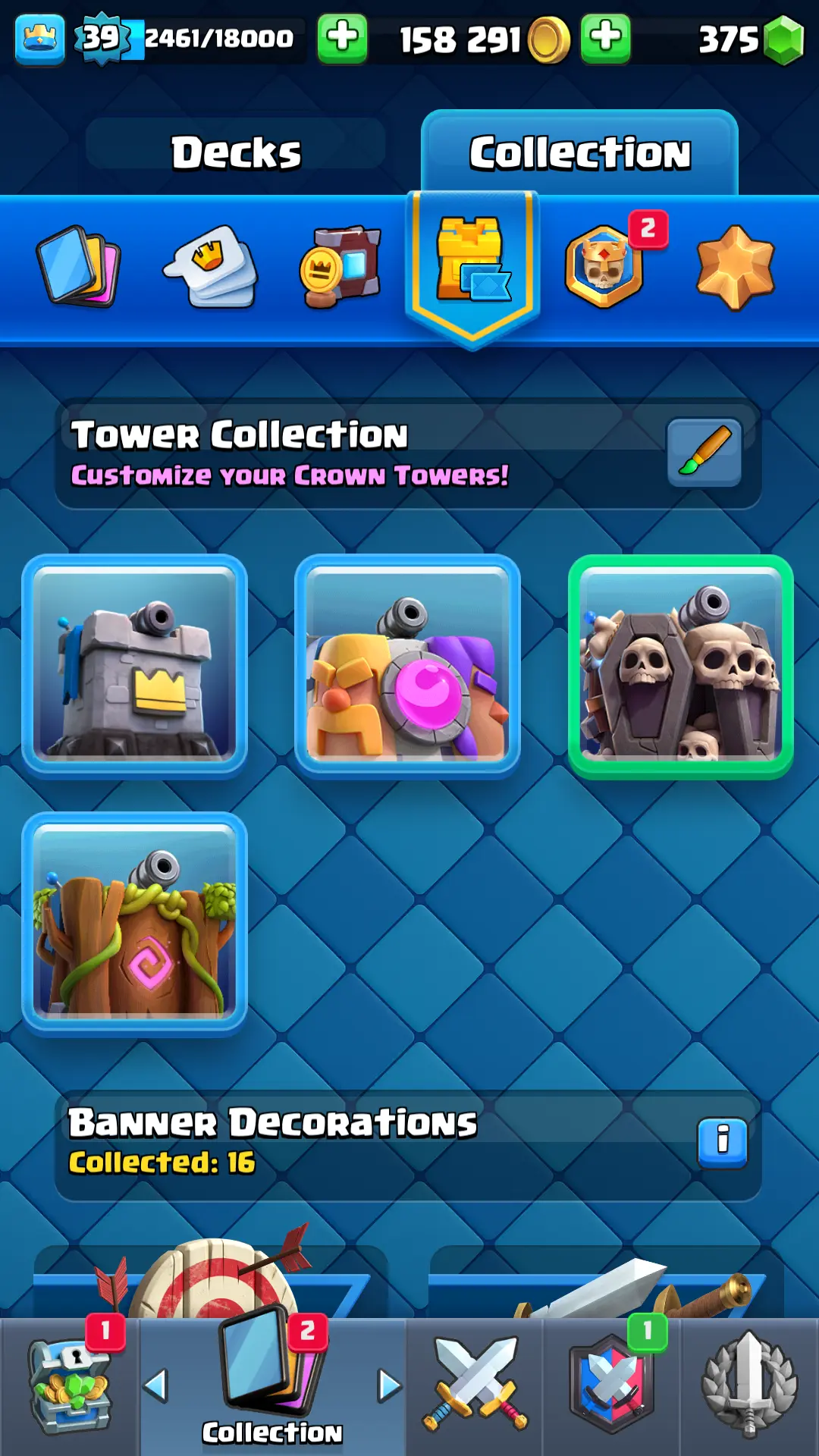Tap the paintbrush to edit towers
Screen dimensions: 819x1456
(704, 452)
